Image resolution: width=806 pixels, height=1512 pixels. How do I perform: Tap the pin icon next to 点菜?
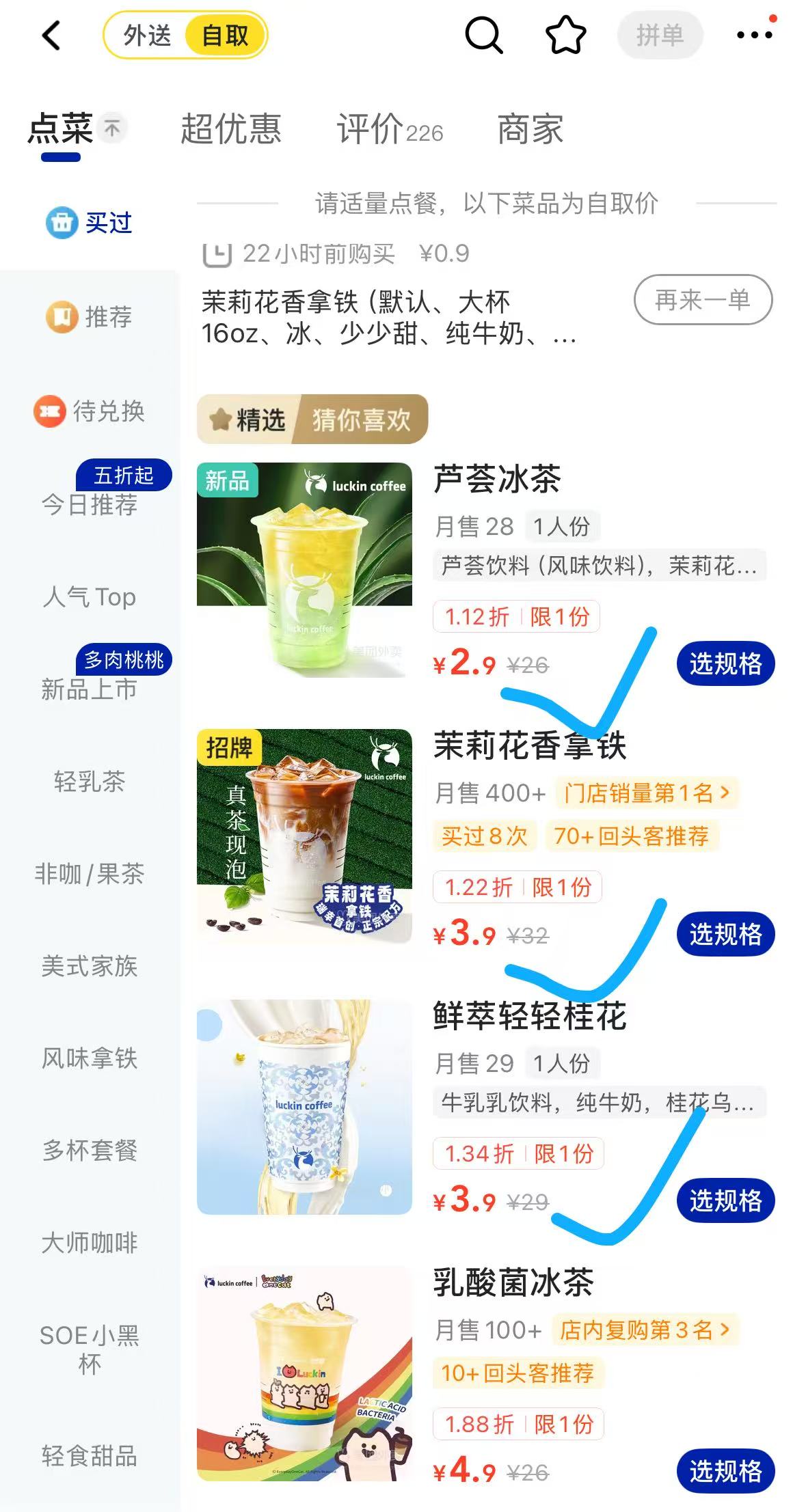point(111,127)
